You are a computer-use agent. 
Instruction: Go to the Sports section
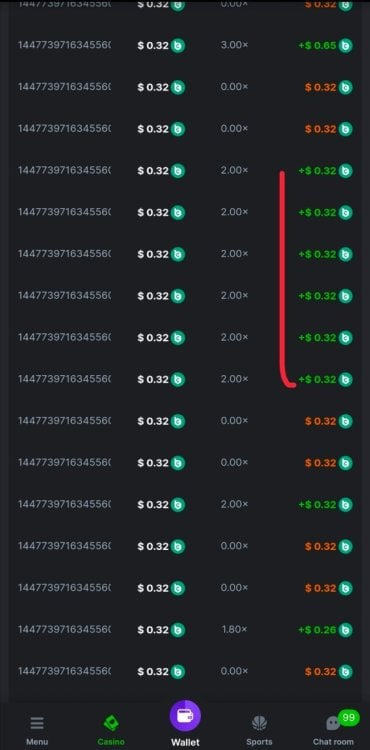259,730
